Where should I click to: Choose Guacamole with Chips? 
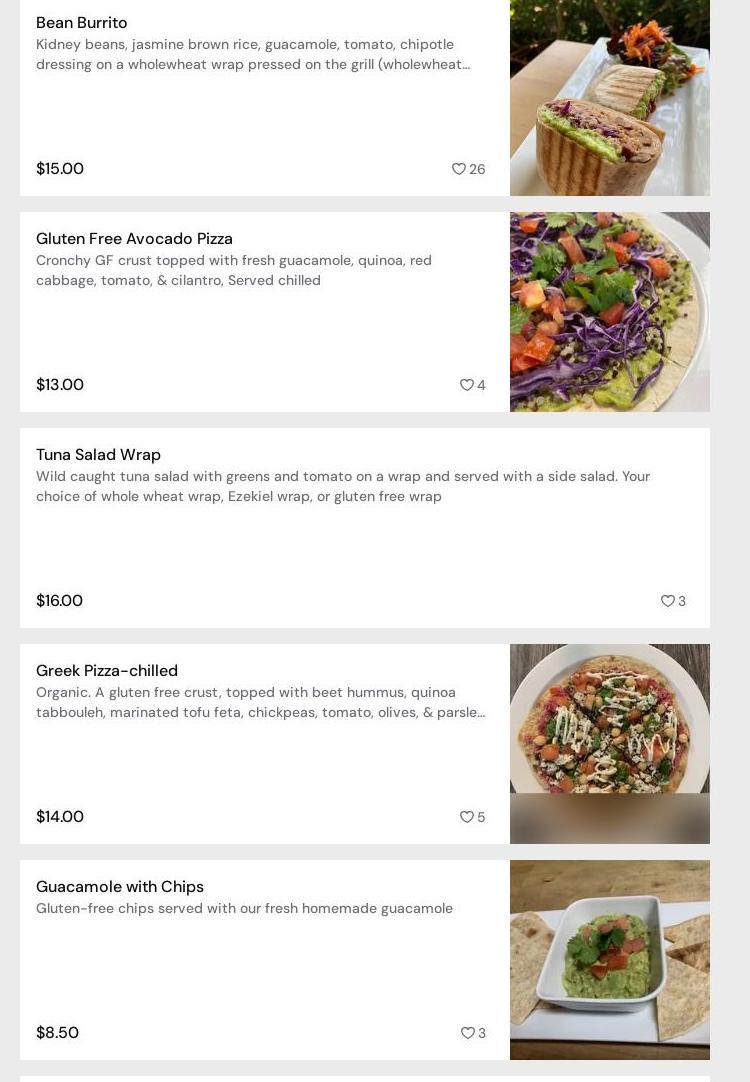120,887
